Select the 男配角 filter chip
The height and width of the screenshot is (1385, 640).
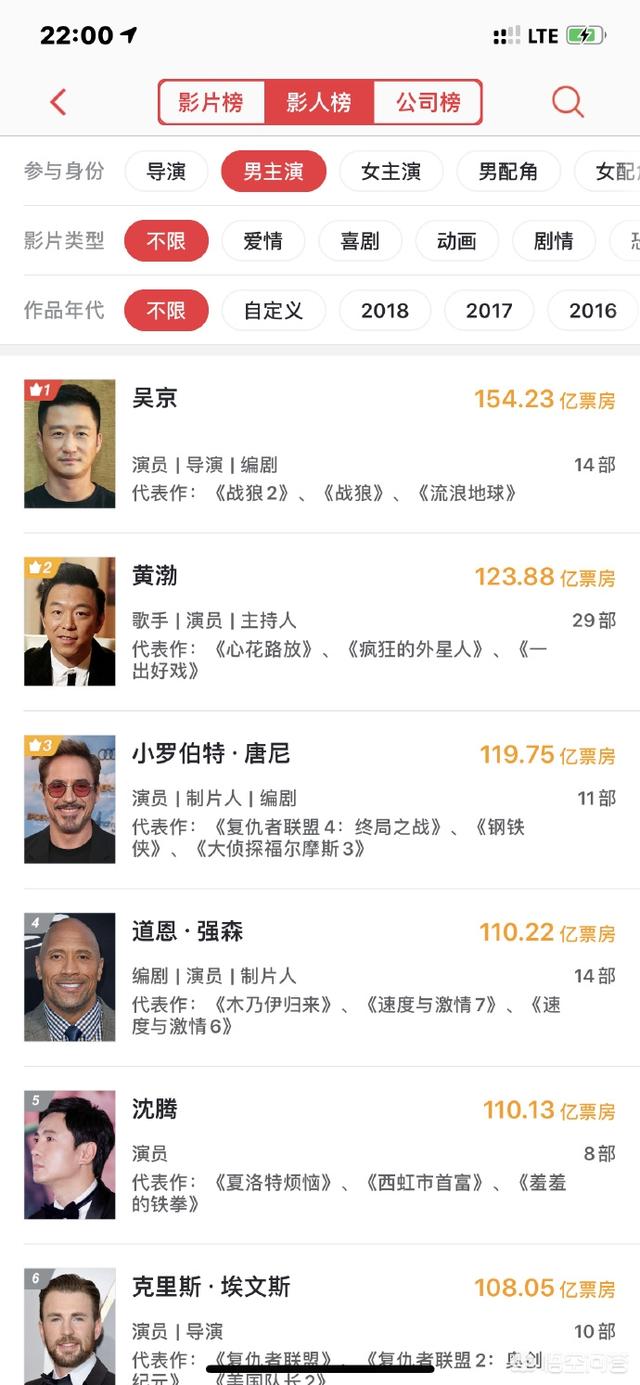coord(508,171)
